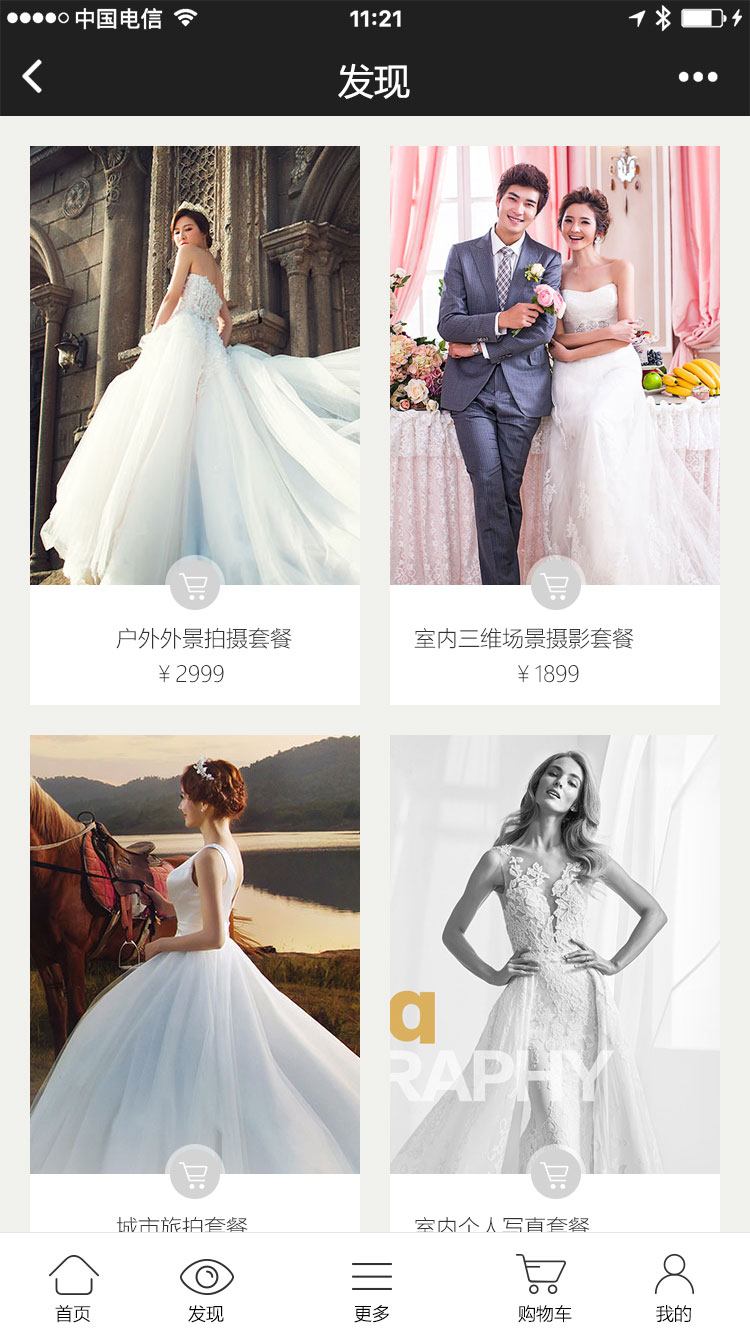Add 室内三维场景摄影套餐 to cart

[x=555, y=584]
